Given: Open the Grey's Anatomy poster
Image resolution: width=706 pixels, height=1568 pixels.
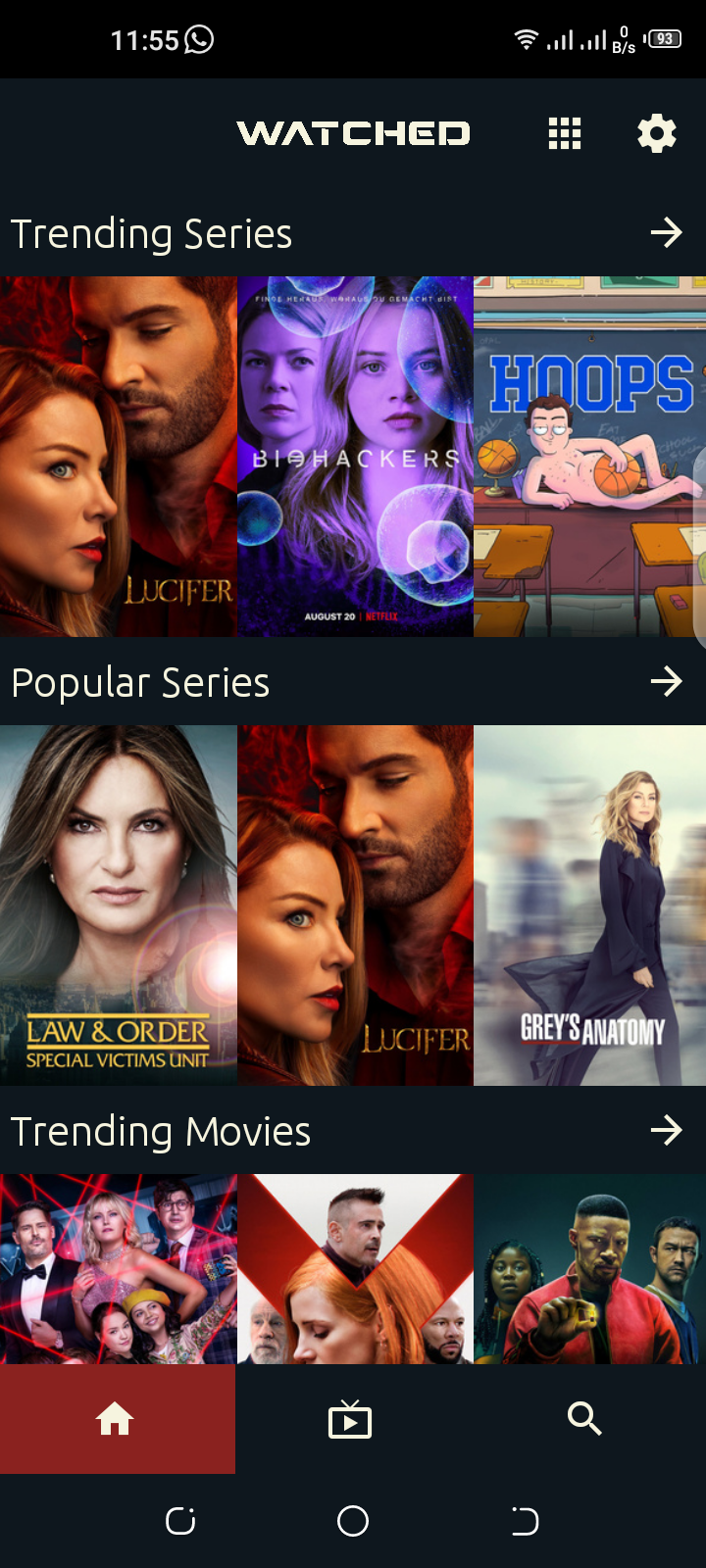Looking at the screenshot, I should (589, 906).
